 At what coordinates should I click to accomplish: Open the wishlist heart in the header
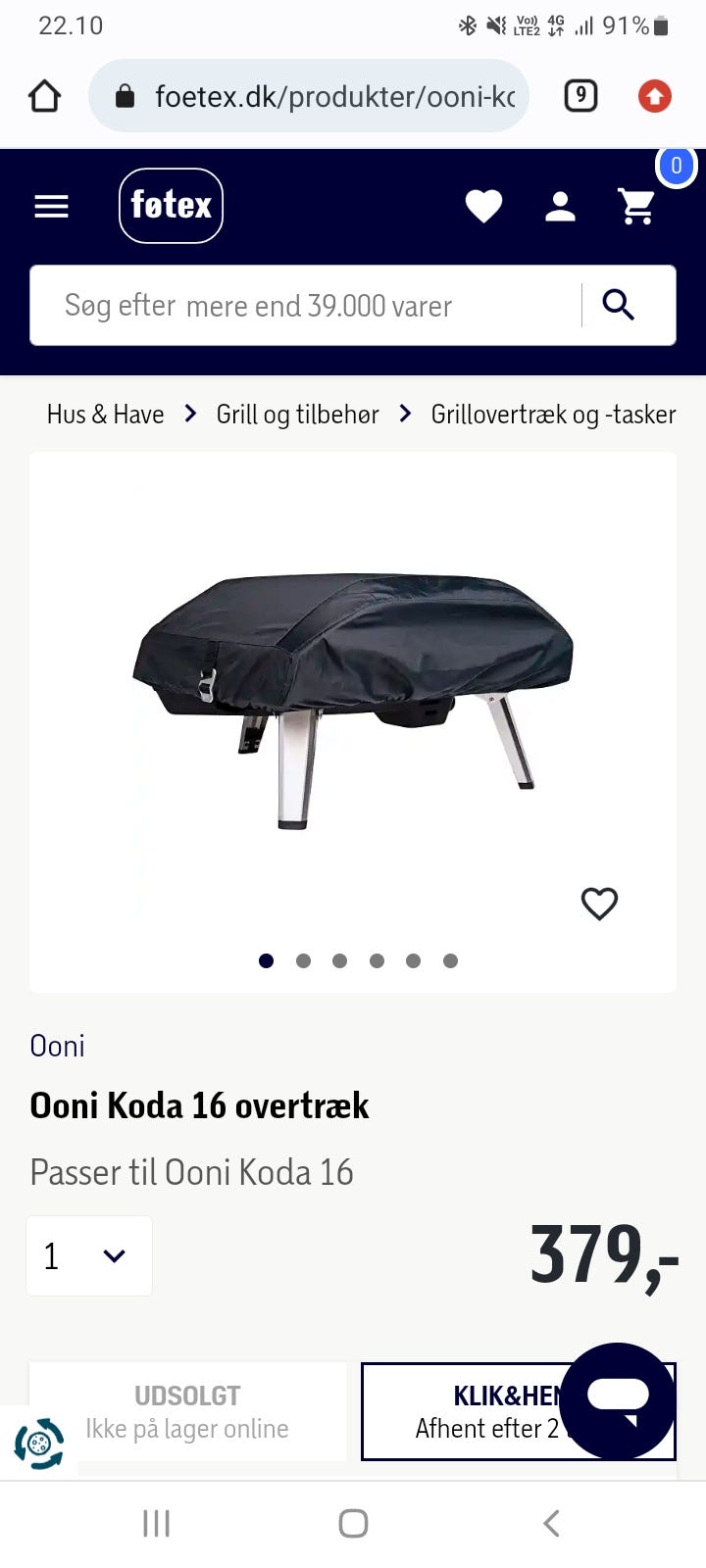pyautogui.click(x=483, y=206)
